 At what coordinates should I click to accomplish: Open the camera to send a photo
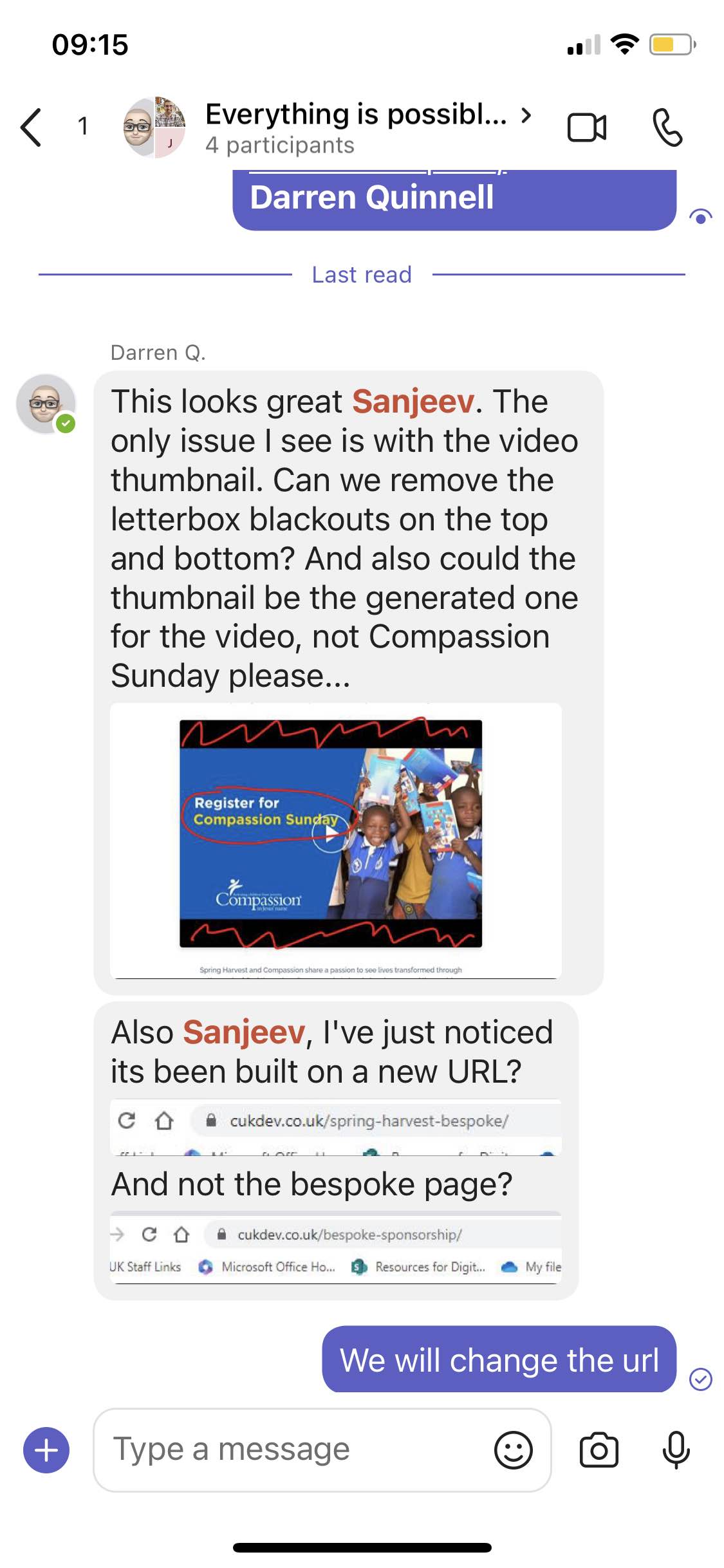point(599,1450)
